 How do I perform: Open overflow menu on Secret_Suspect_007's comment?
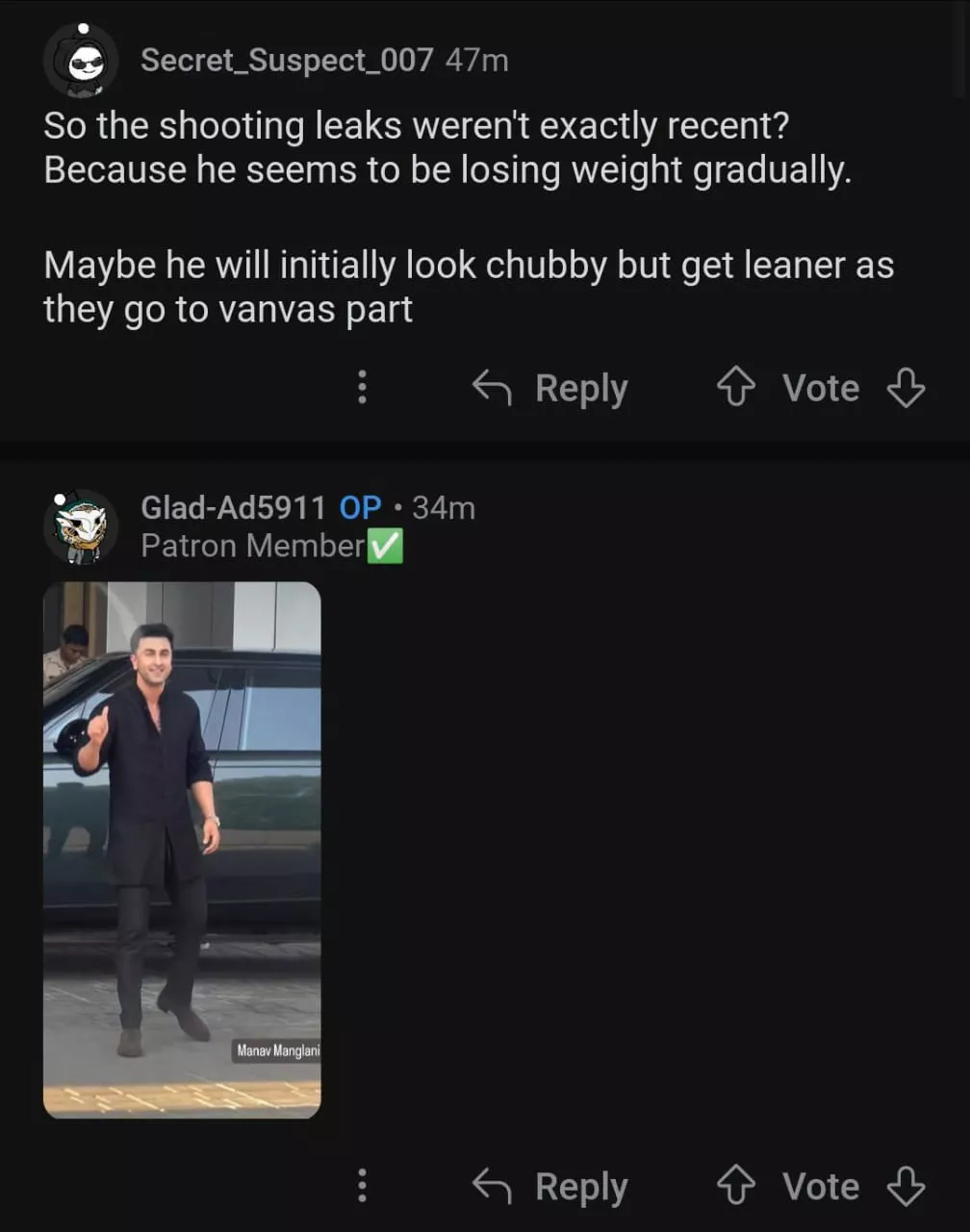[362, 387]
